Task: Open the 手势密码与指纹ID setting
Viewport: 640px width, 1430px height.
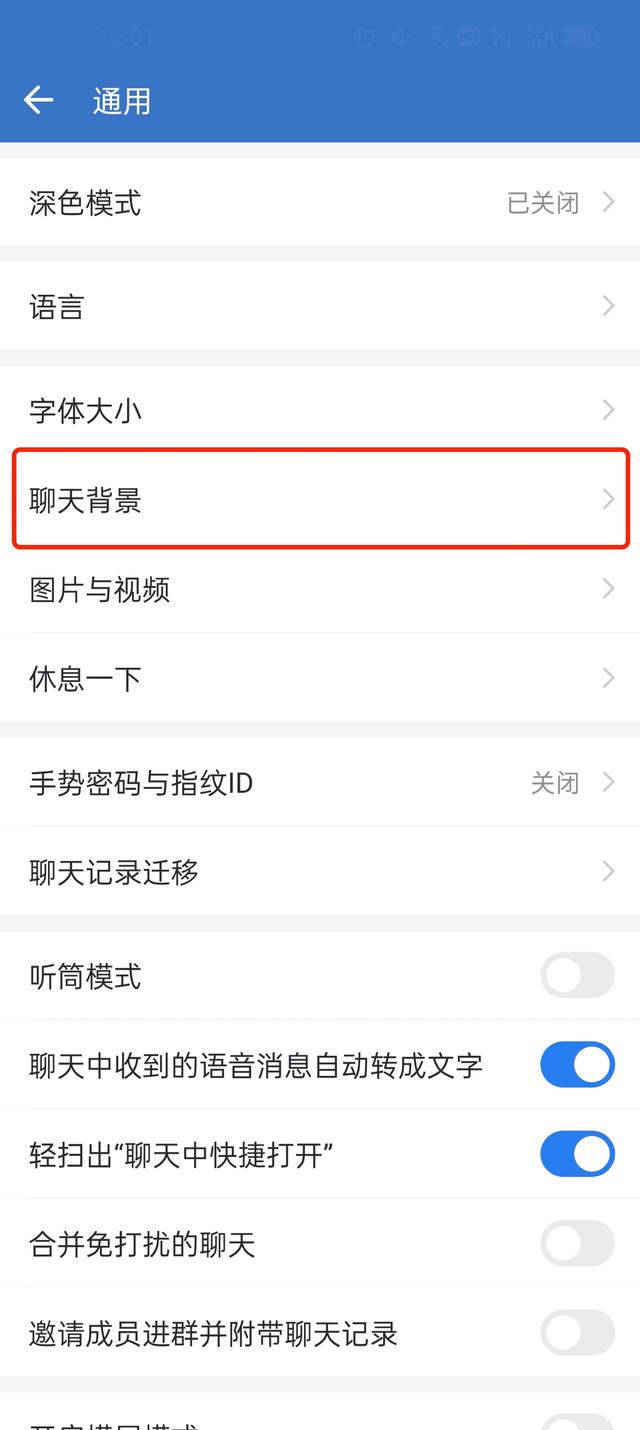Action: 320,782
